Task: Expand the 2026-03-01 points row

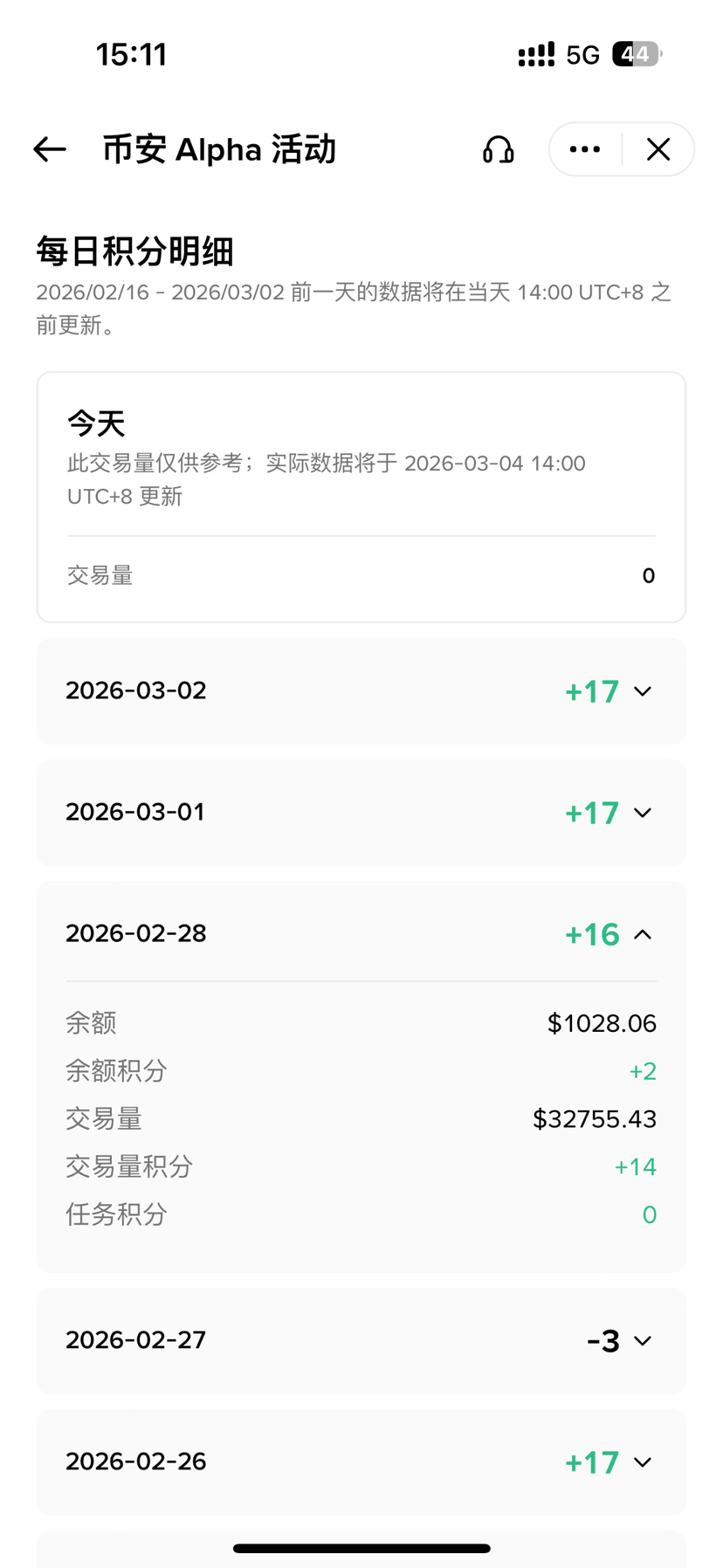Action: point(643,813)
